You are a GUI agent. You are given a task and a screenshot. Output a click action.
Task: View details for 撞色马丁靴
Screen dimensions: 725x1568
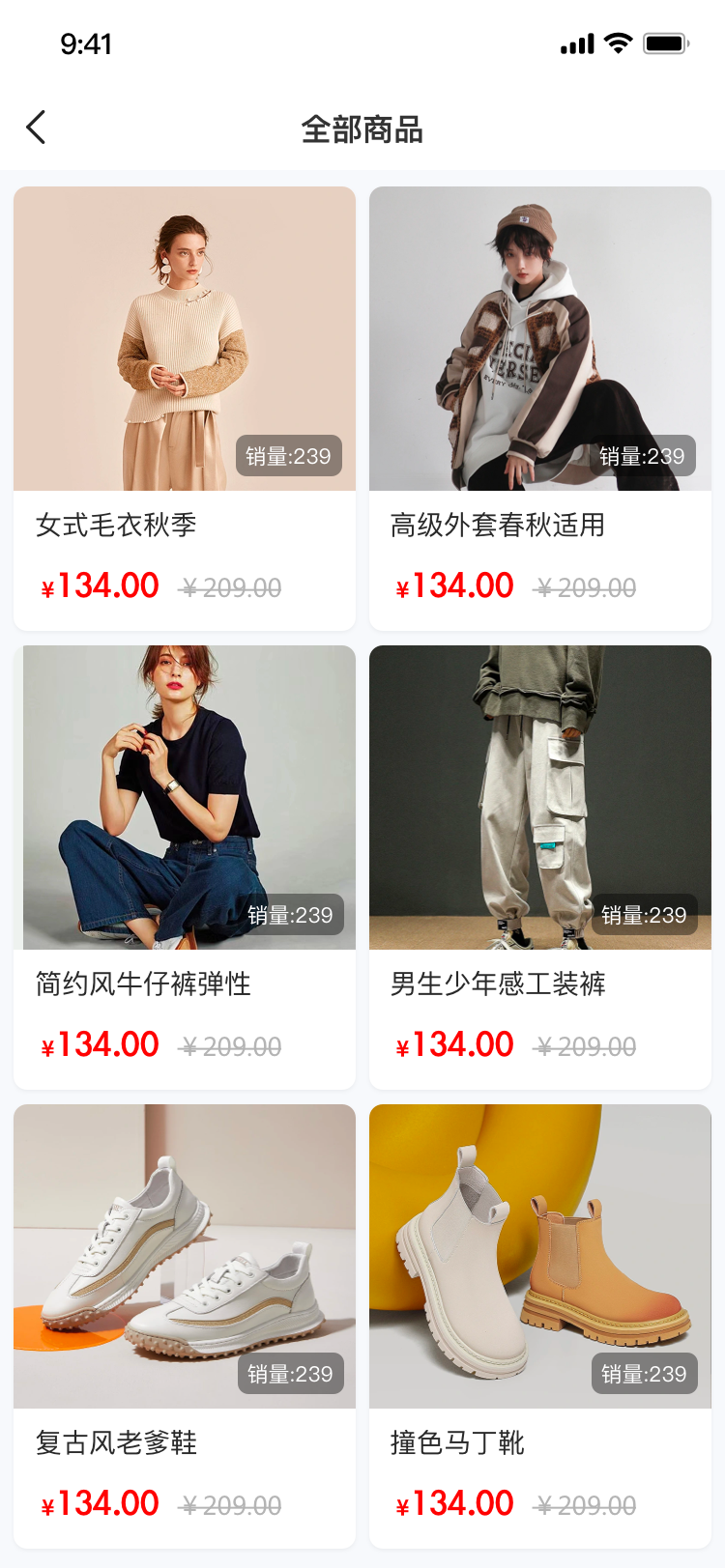pyautogui.click(x=539, y=1326)
